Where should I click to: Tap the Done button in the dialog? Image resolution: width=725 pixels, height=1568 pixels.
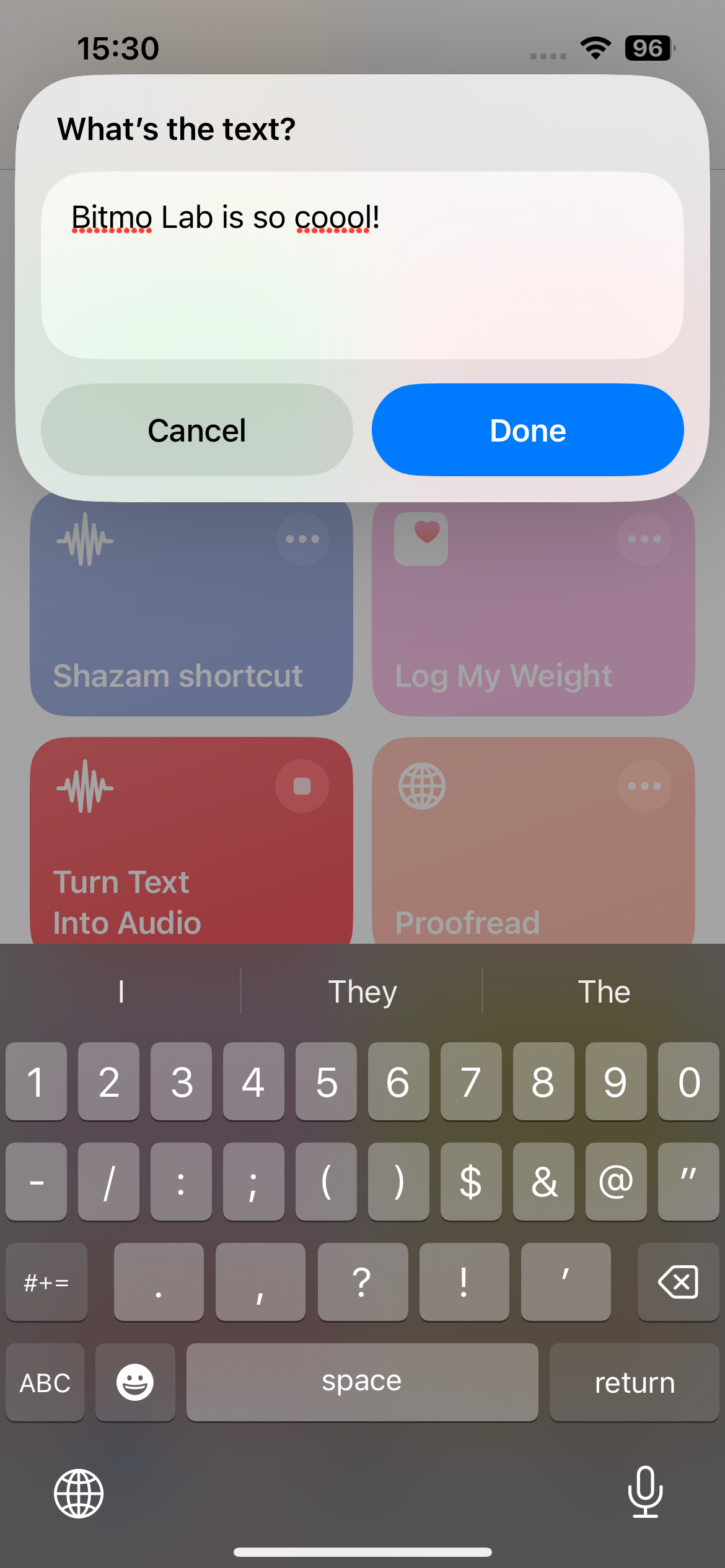[527, 430]
